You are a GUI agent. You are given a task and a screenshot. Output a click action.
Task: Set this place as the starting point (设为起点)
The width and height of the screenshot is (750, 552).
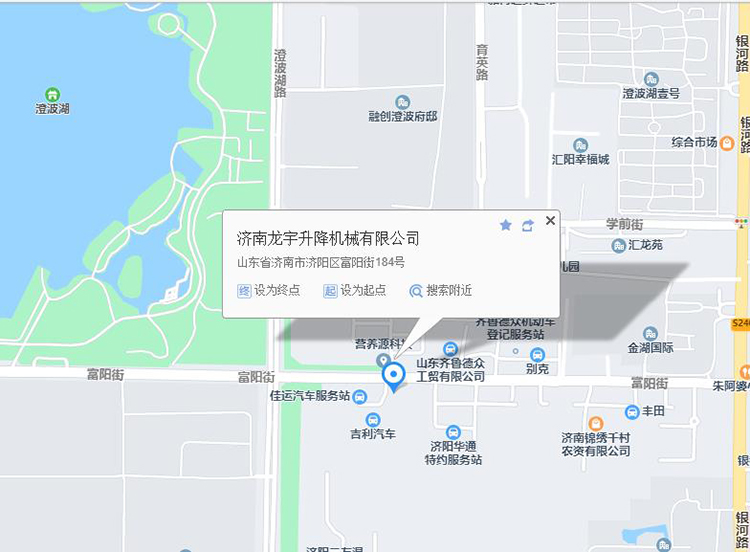click(354, 291)
